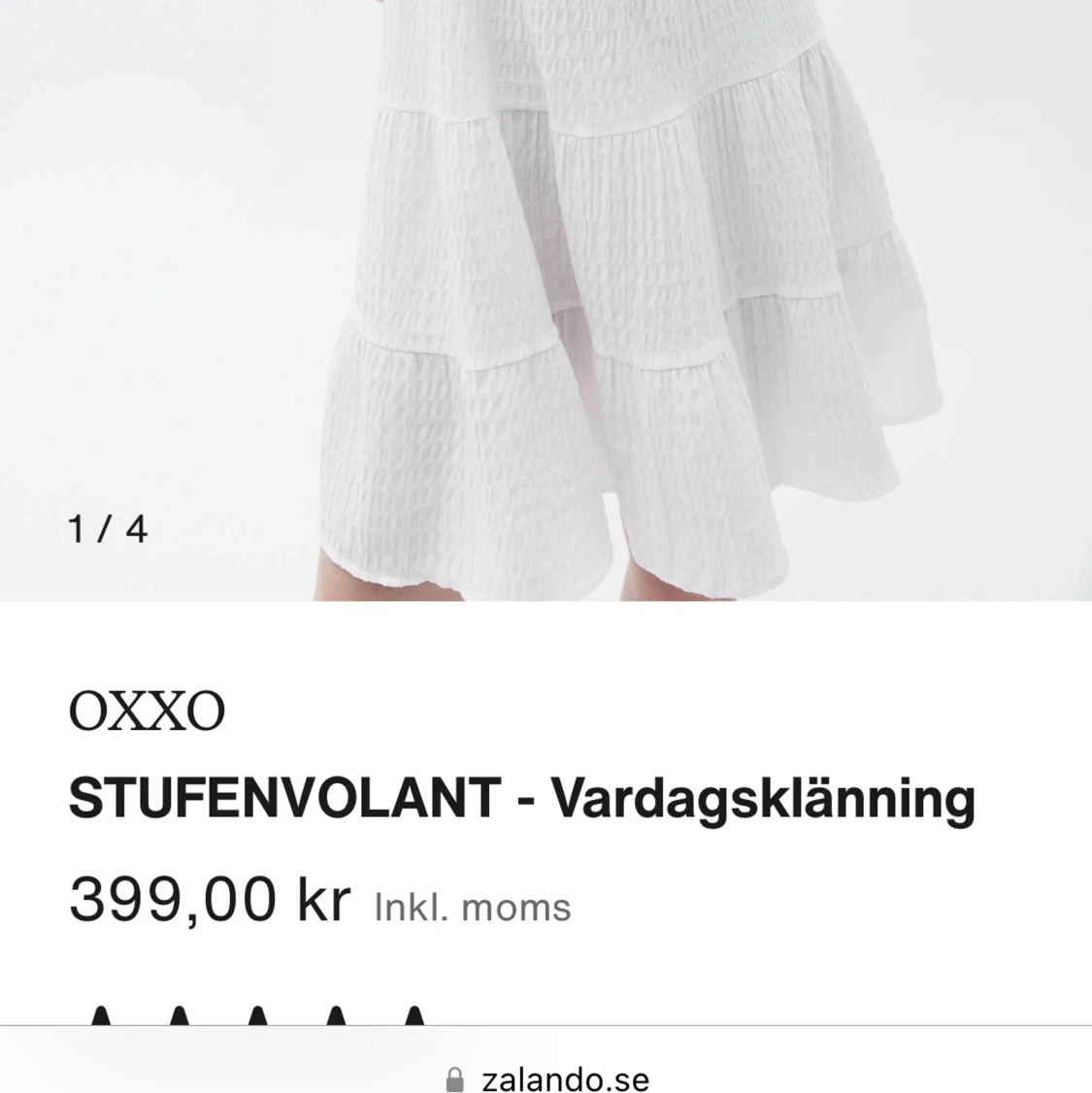Viewport: 1092px width, 1093px height.
Task: Tap the 399,00 kr price
Action: 209,899
